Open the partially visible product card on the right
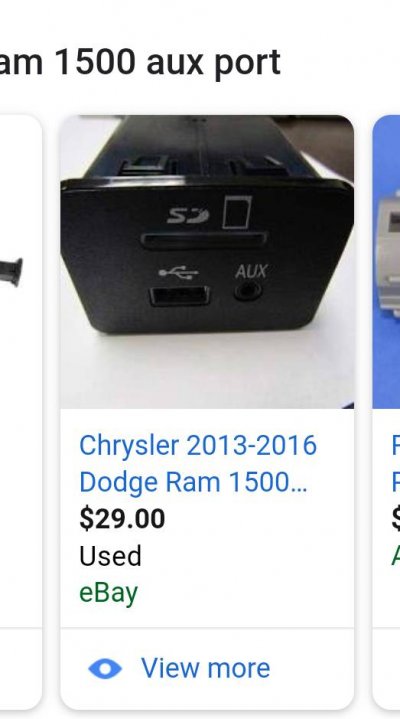Viewport: 400px width, 719px height. [386, 412]
